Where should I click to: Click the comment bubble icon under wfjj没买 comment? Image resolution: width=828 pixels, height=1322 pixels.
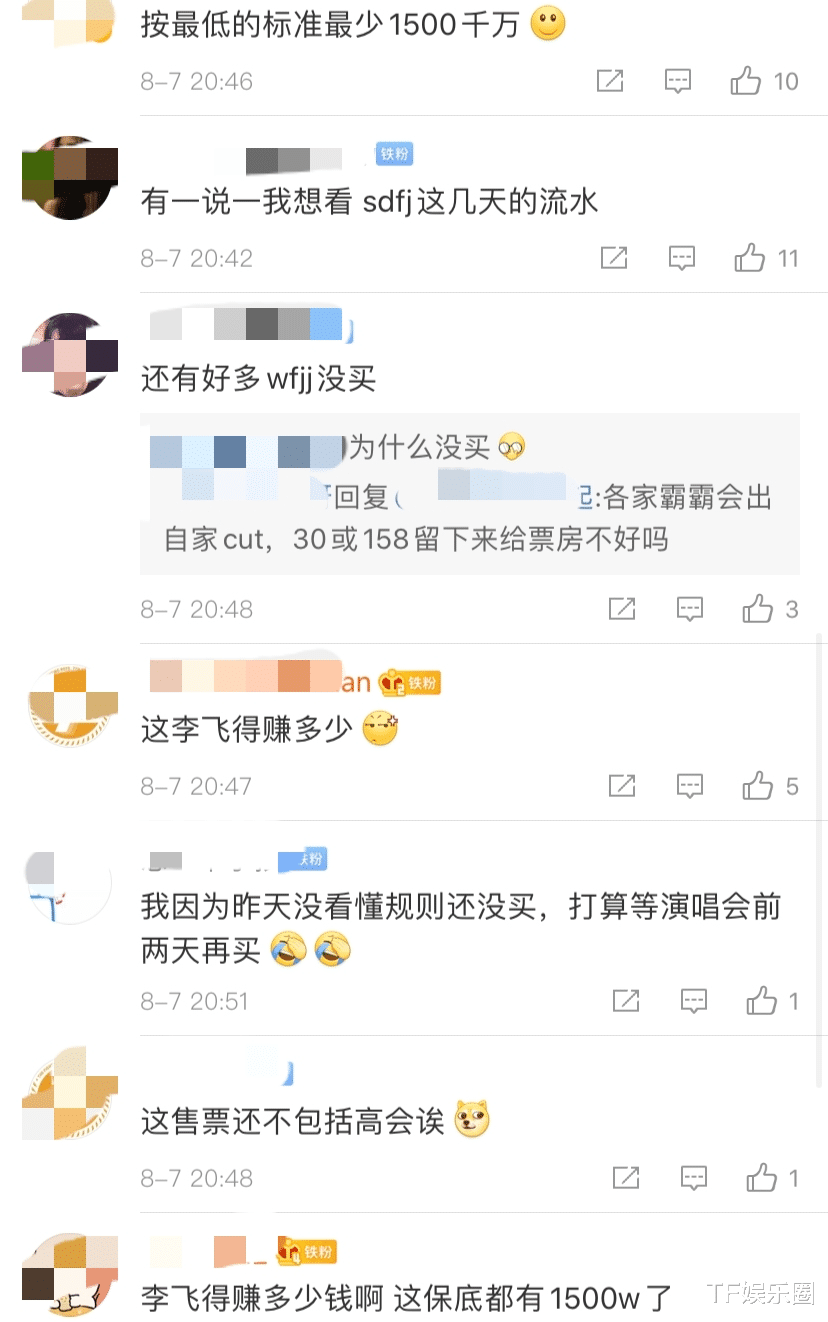click(690, 609)
